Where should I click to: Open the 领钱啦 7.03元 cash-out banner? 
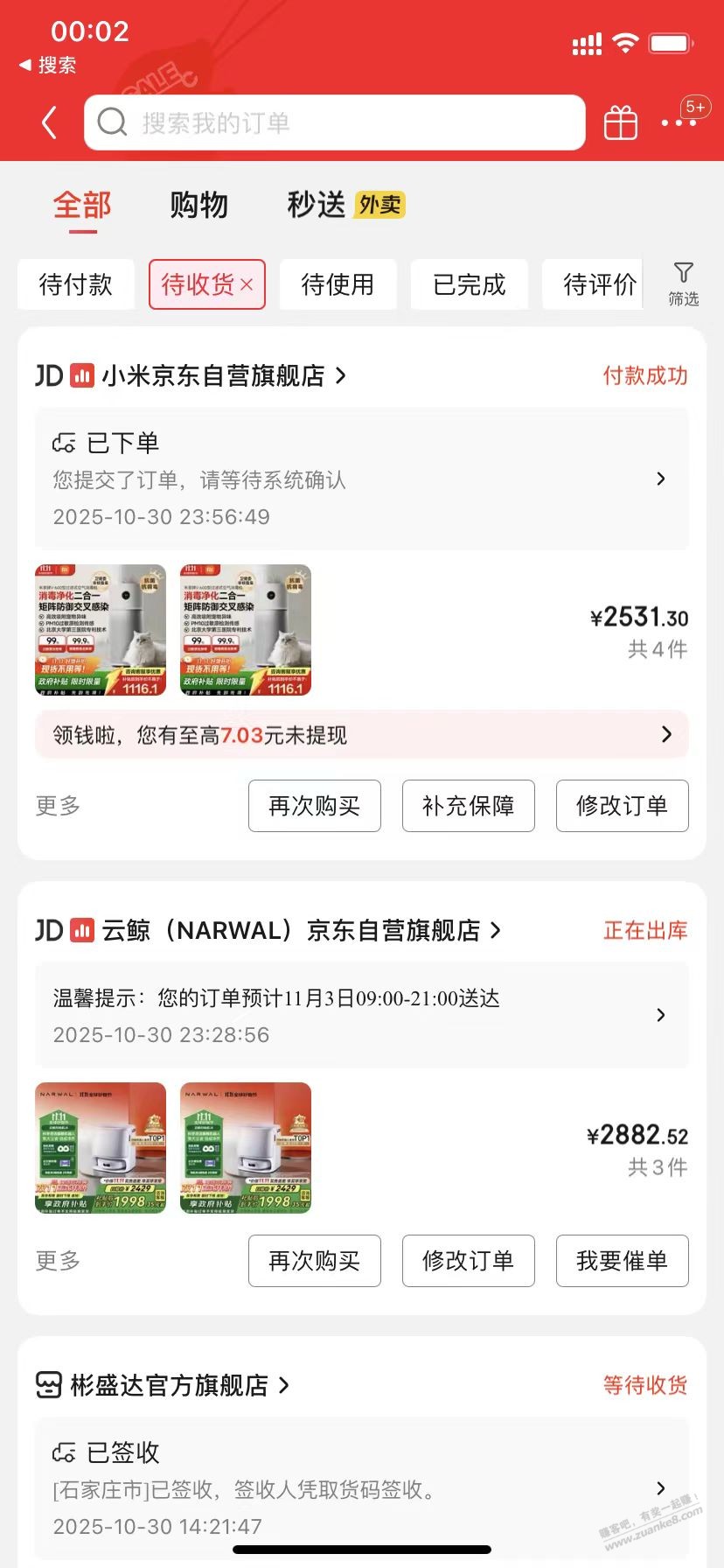point(361,735)
